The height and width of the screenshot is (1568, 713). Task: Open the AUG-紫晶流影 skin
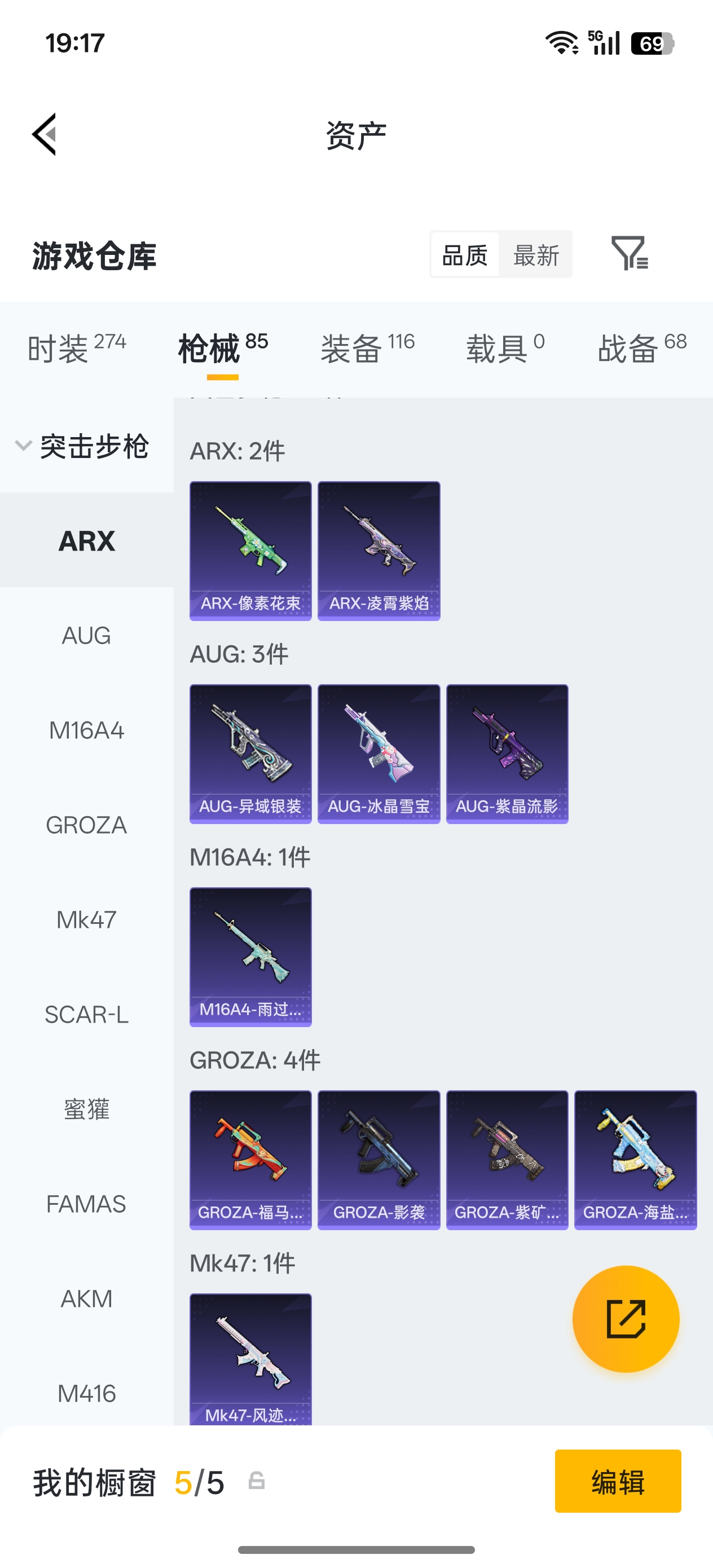coord(507,754)
